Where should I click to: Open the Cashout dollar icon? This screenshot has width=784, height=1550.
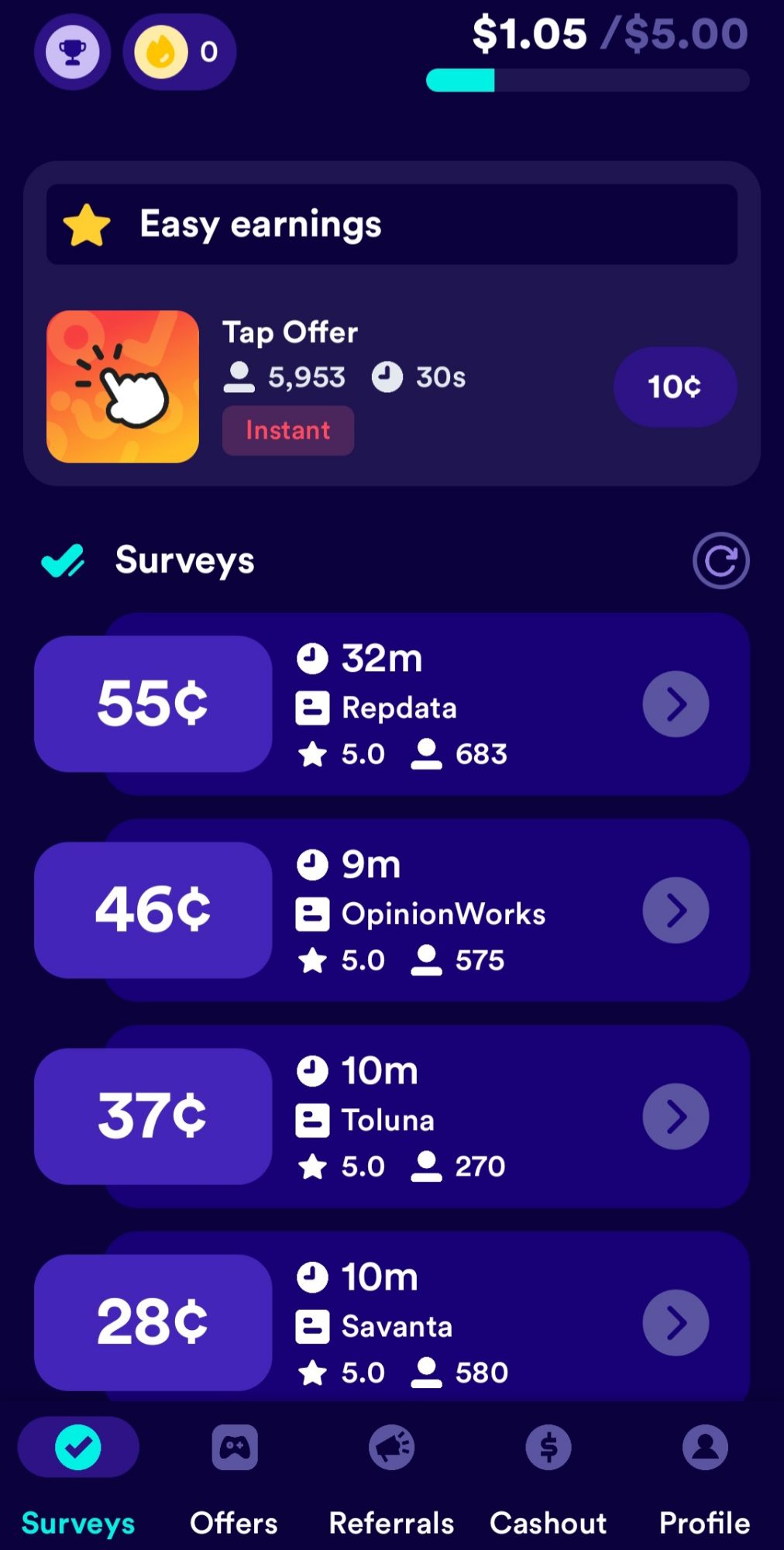click(x=548, y=1448)
